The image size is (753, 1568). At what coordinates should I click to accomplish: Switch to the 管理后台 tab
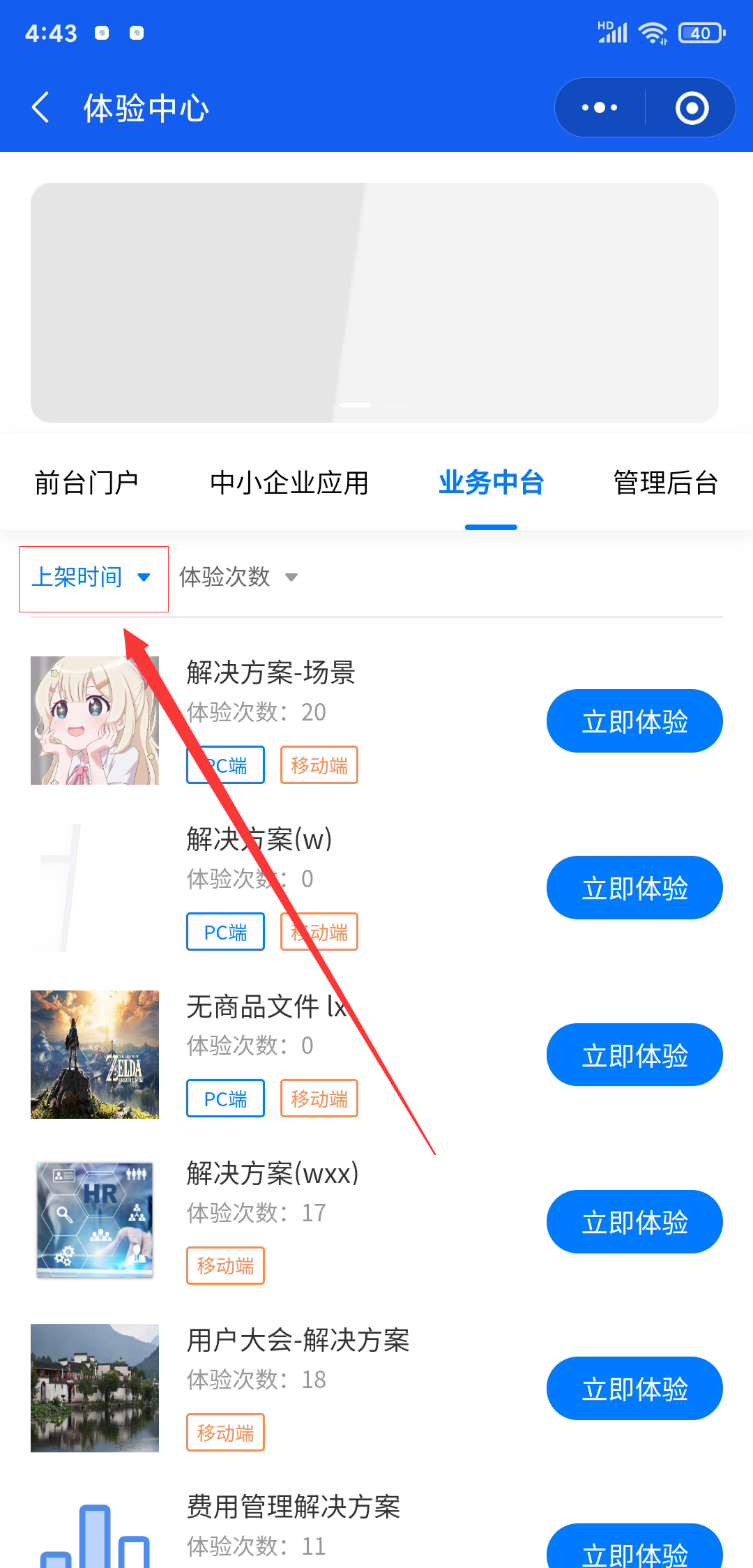point(665,483)
